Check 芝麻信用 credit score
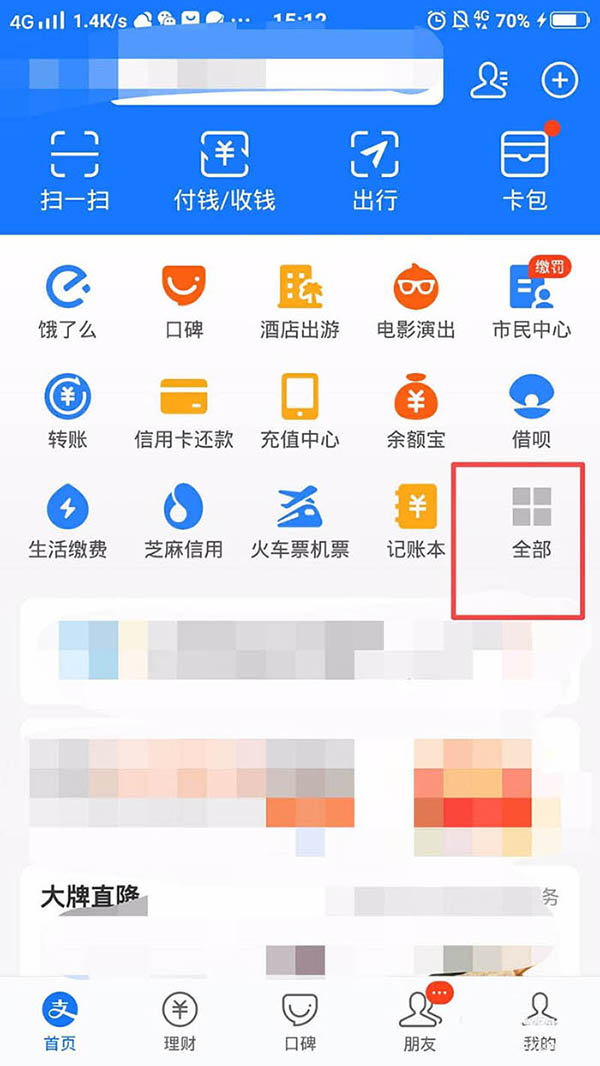The height and width of the screenshot is (1066, 600). click(184, 520)
